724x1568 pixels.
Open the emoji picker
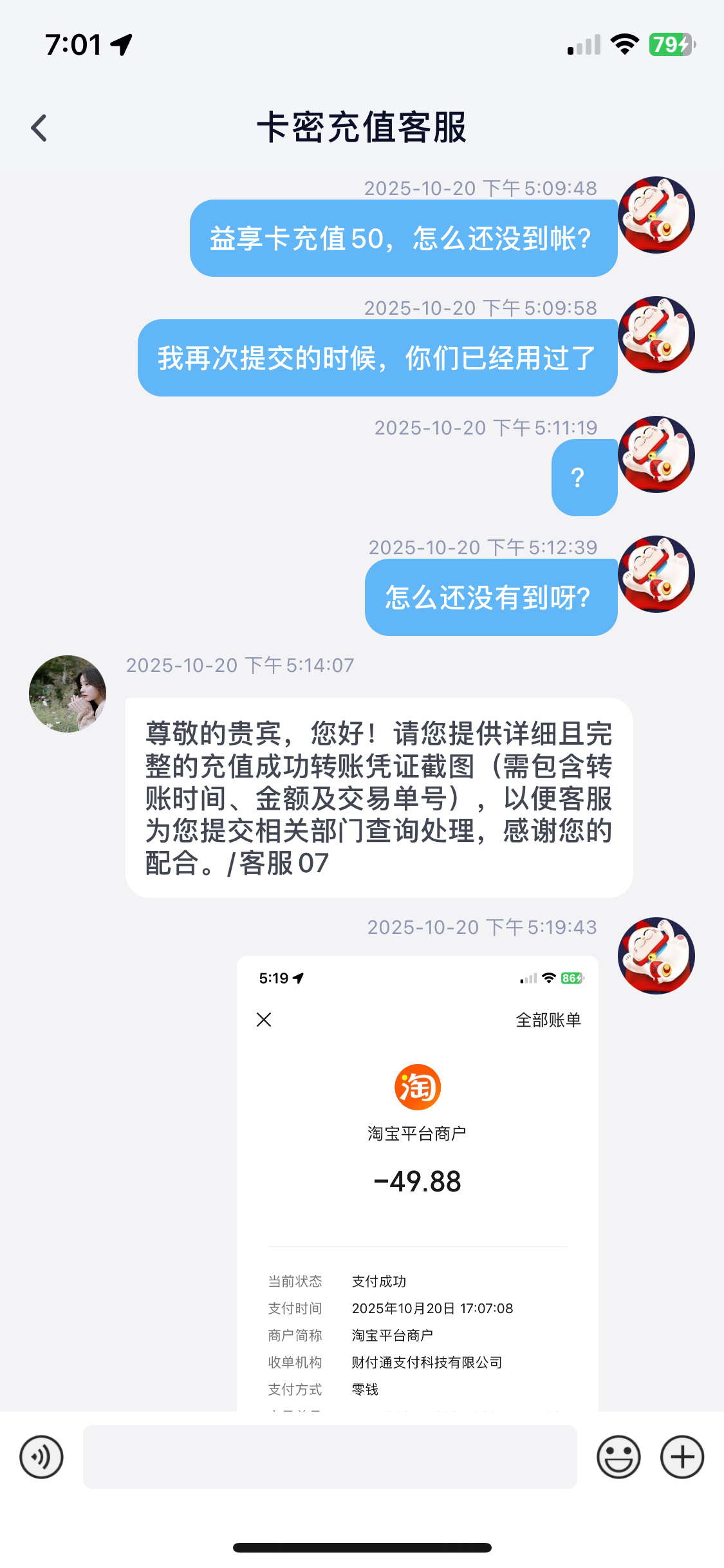[x=618, y=1457]
